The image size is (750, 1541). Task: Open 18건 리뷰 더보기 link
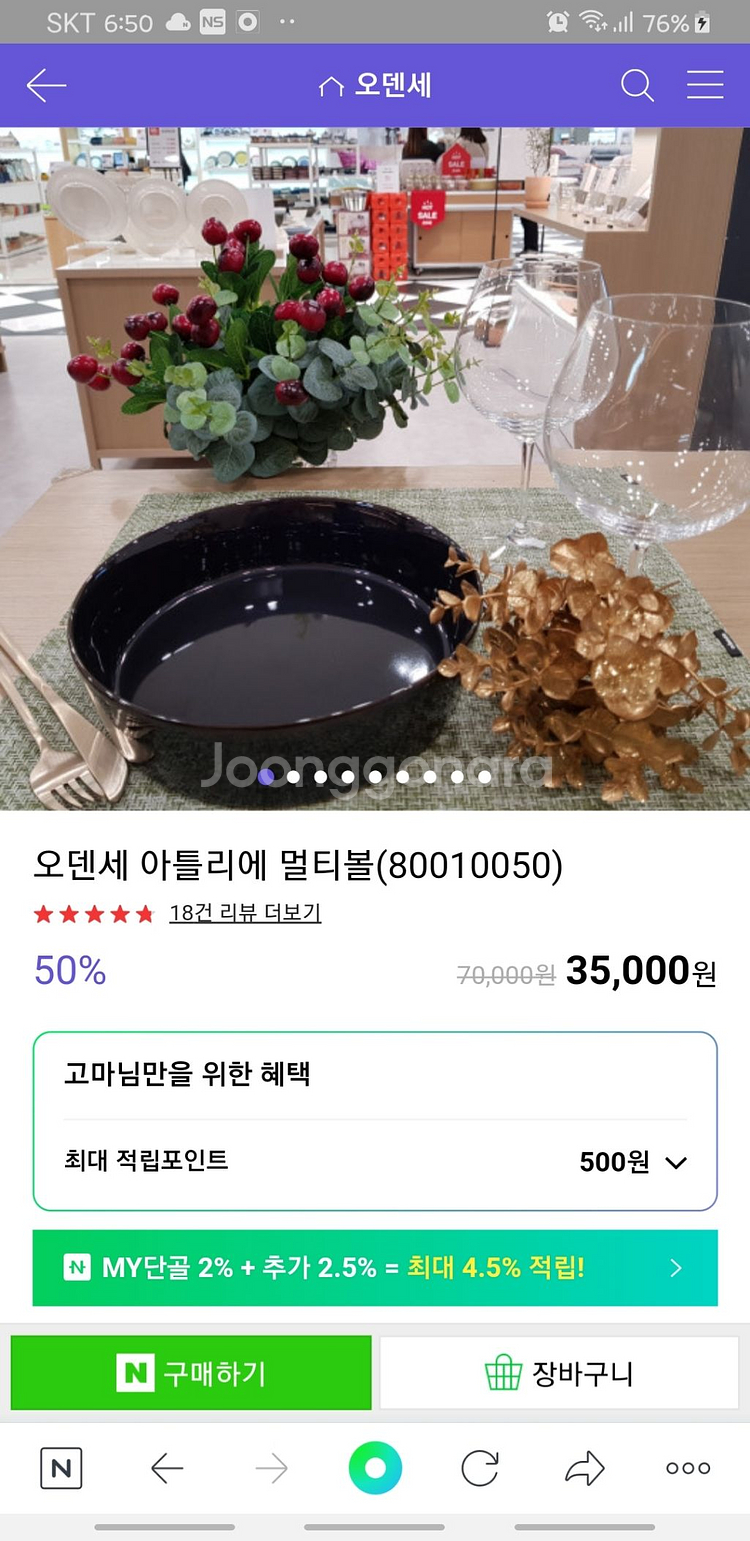pos(245,914)
